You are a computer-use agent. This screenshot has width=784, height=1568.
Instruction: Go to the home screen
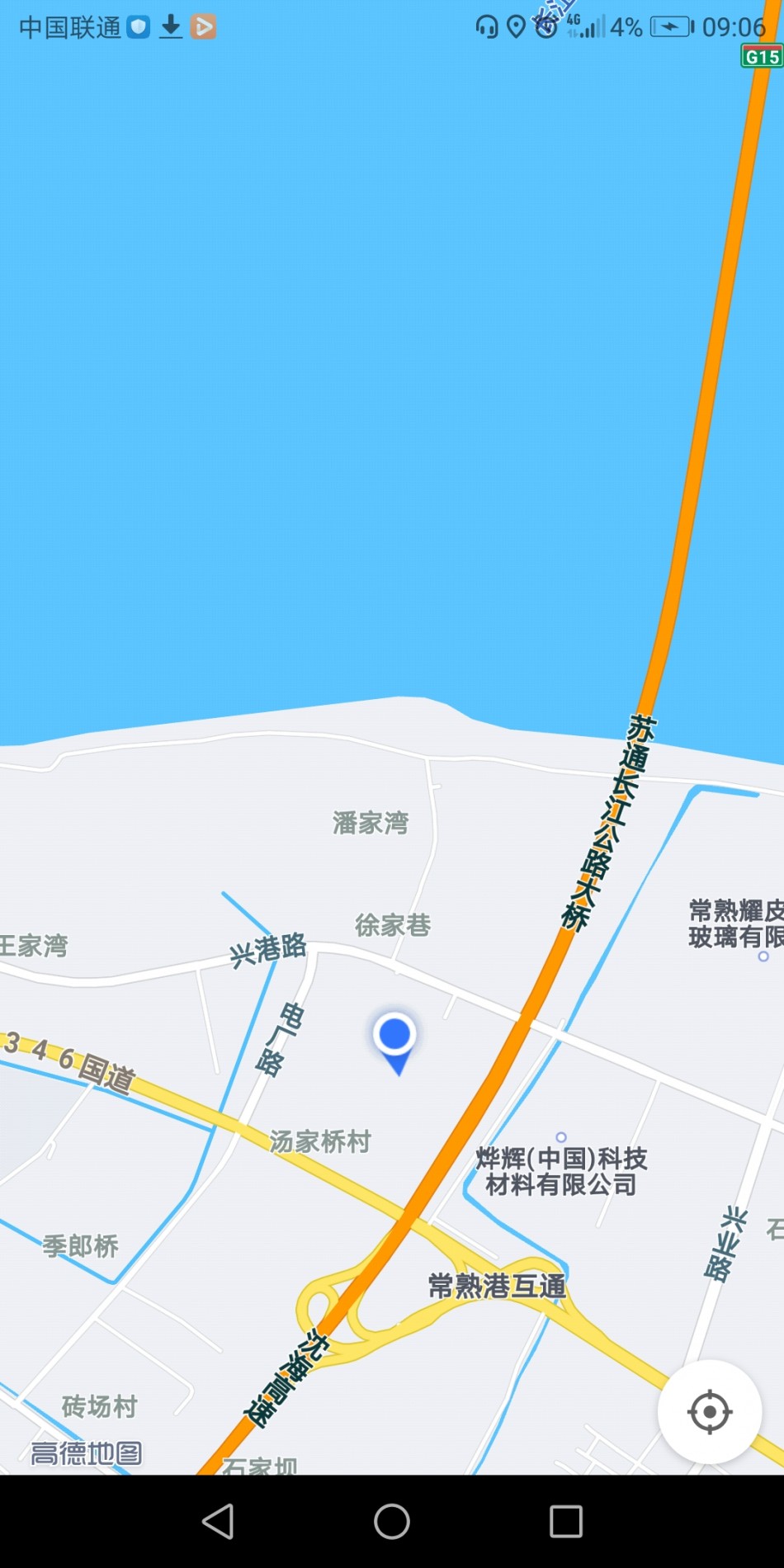point(392,1521)
